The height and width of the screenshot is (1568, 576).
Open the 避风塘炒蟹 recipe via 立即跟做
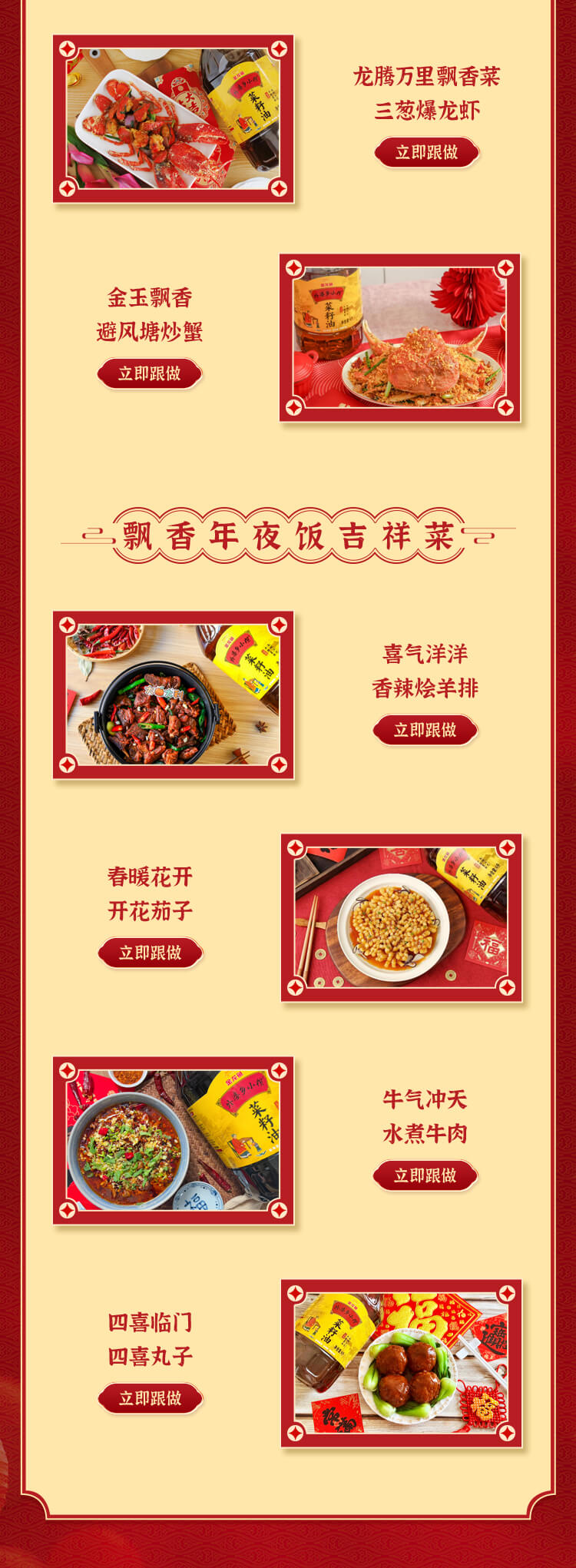pyautogui.click(x=149, y=373)
